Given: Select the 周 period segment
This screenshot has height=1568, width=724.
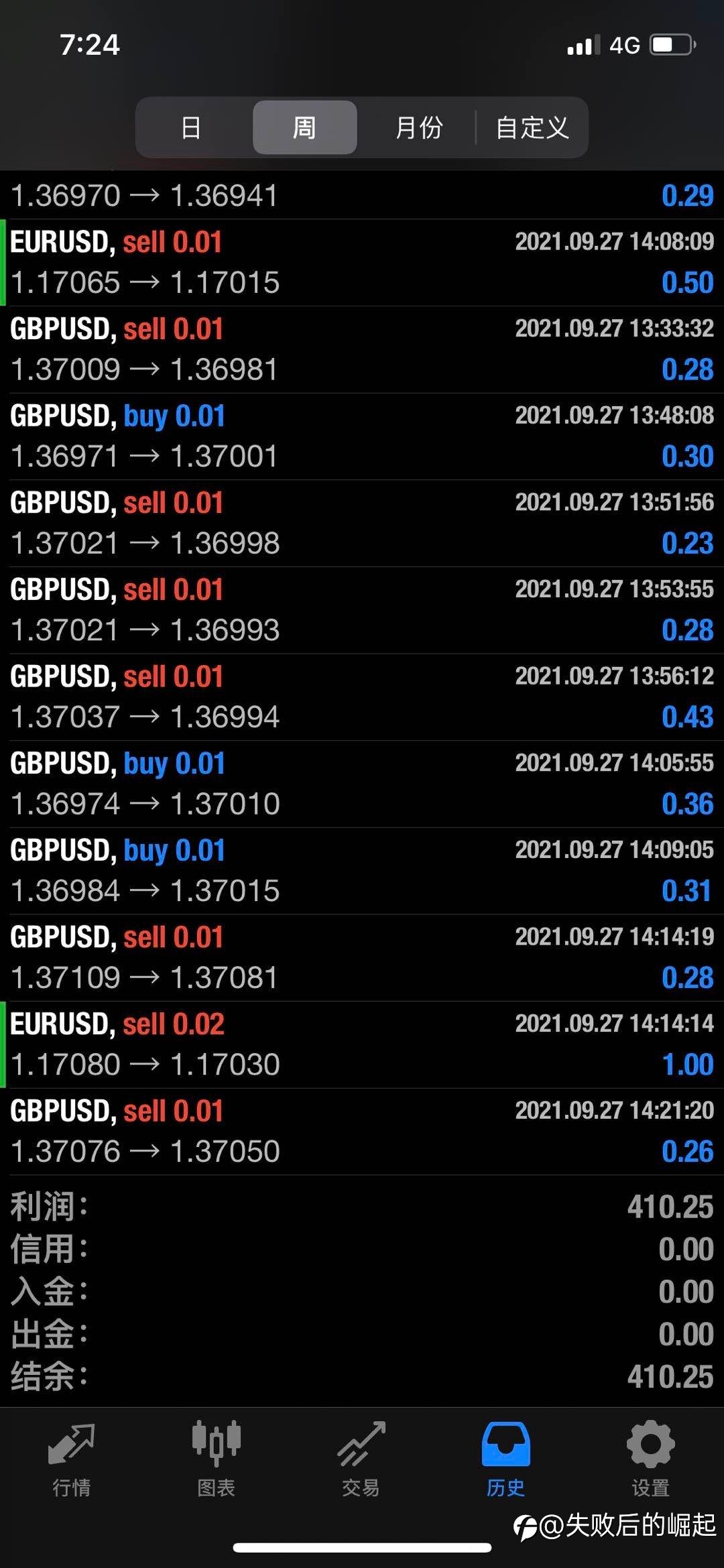Looking at the screenshot, I should click(304, 127).
